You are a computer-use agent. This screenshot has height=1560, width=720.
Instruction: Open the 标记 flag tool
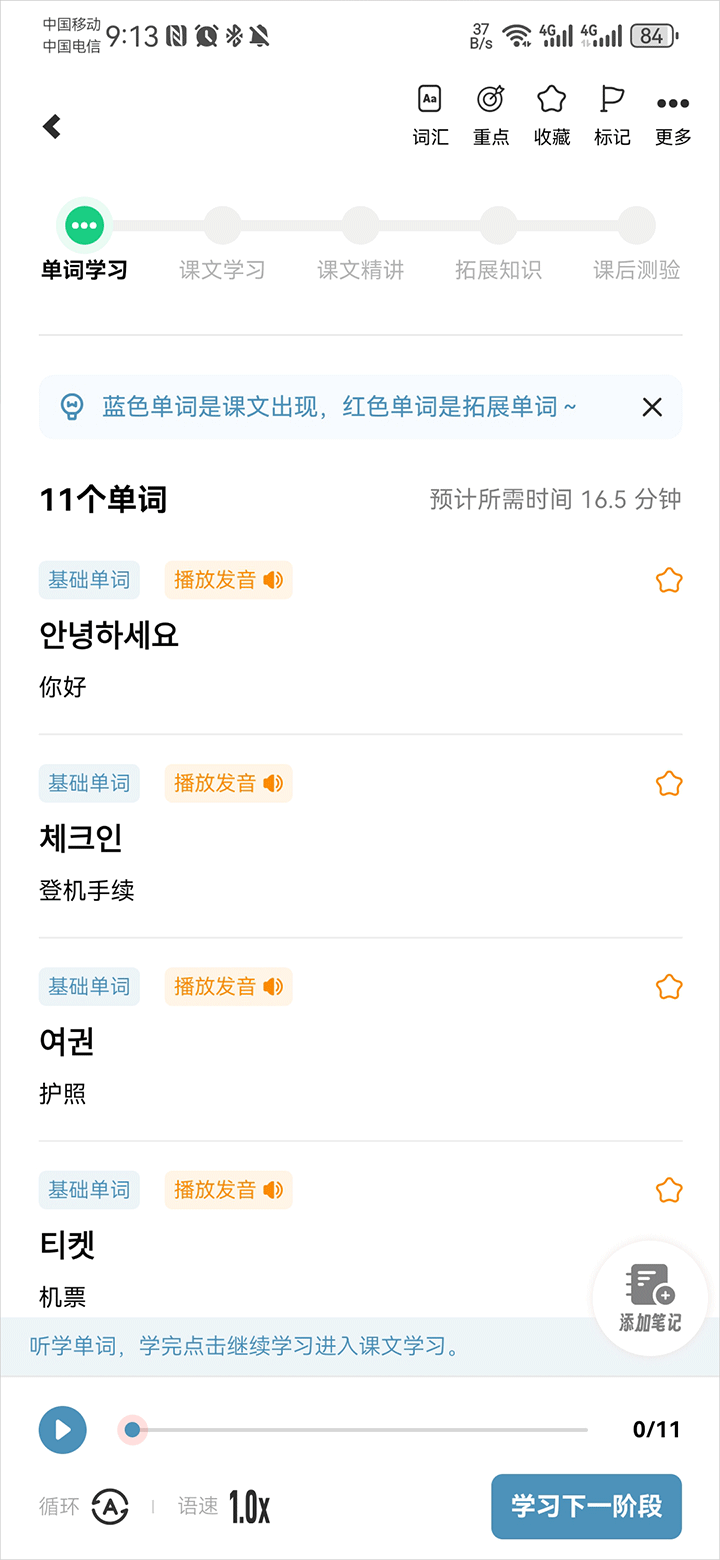tap(612, 116)
